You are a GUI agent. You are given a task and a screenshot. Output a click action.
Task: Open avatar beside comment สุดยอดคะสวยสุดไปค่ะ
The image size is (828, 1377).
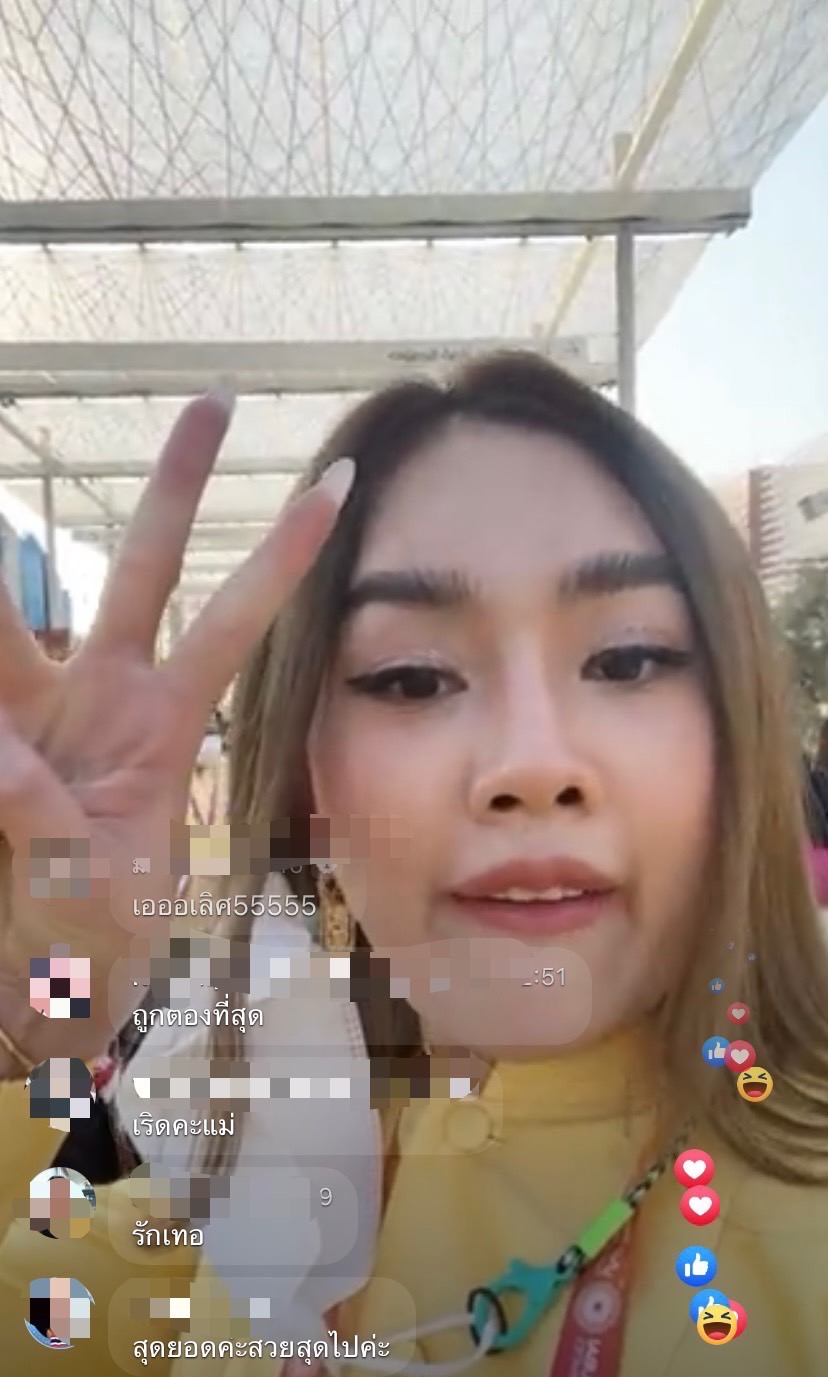(61, 1311)
